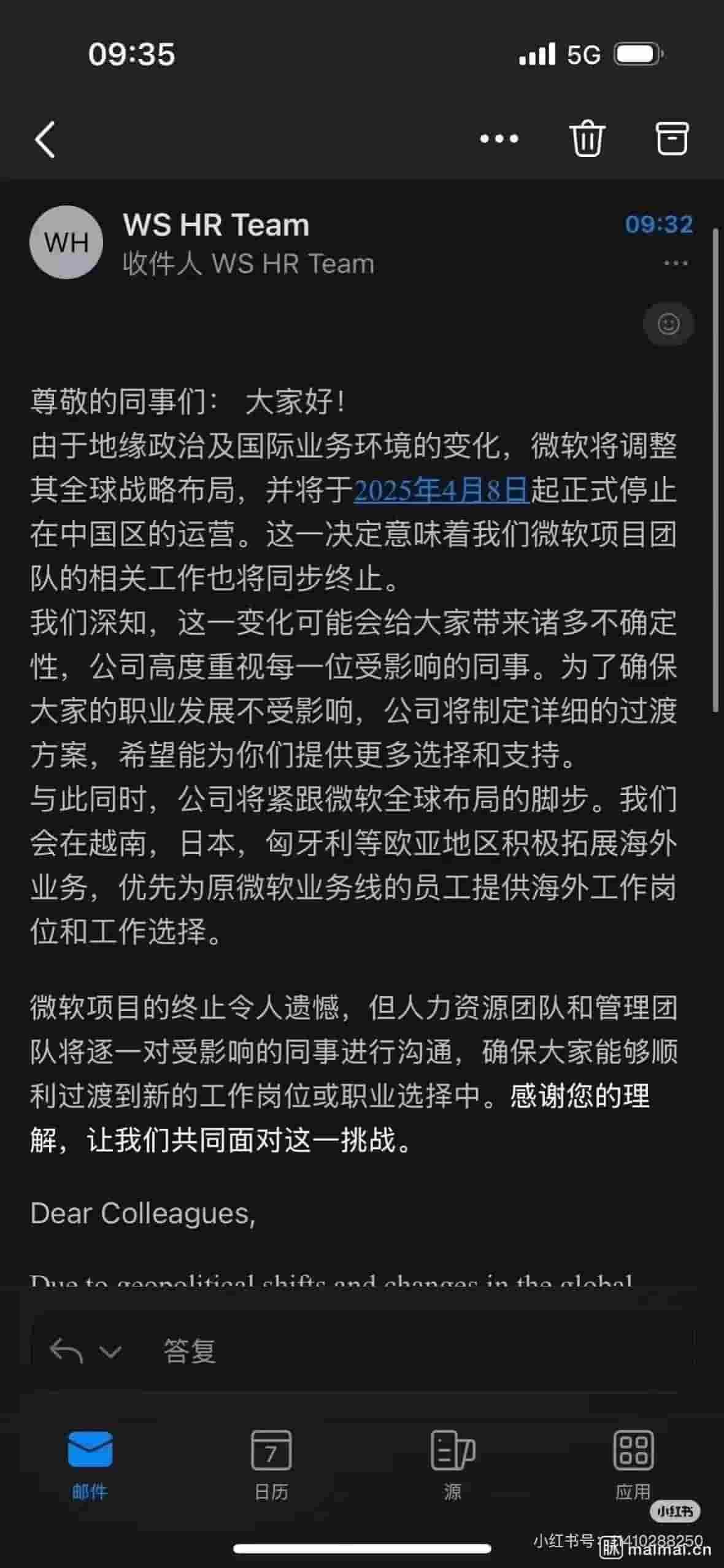Go back to the inbox

coord(45,139)
